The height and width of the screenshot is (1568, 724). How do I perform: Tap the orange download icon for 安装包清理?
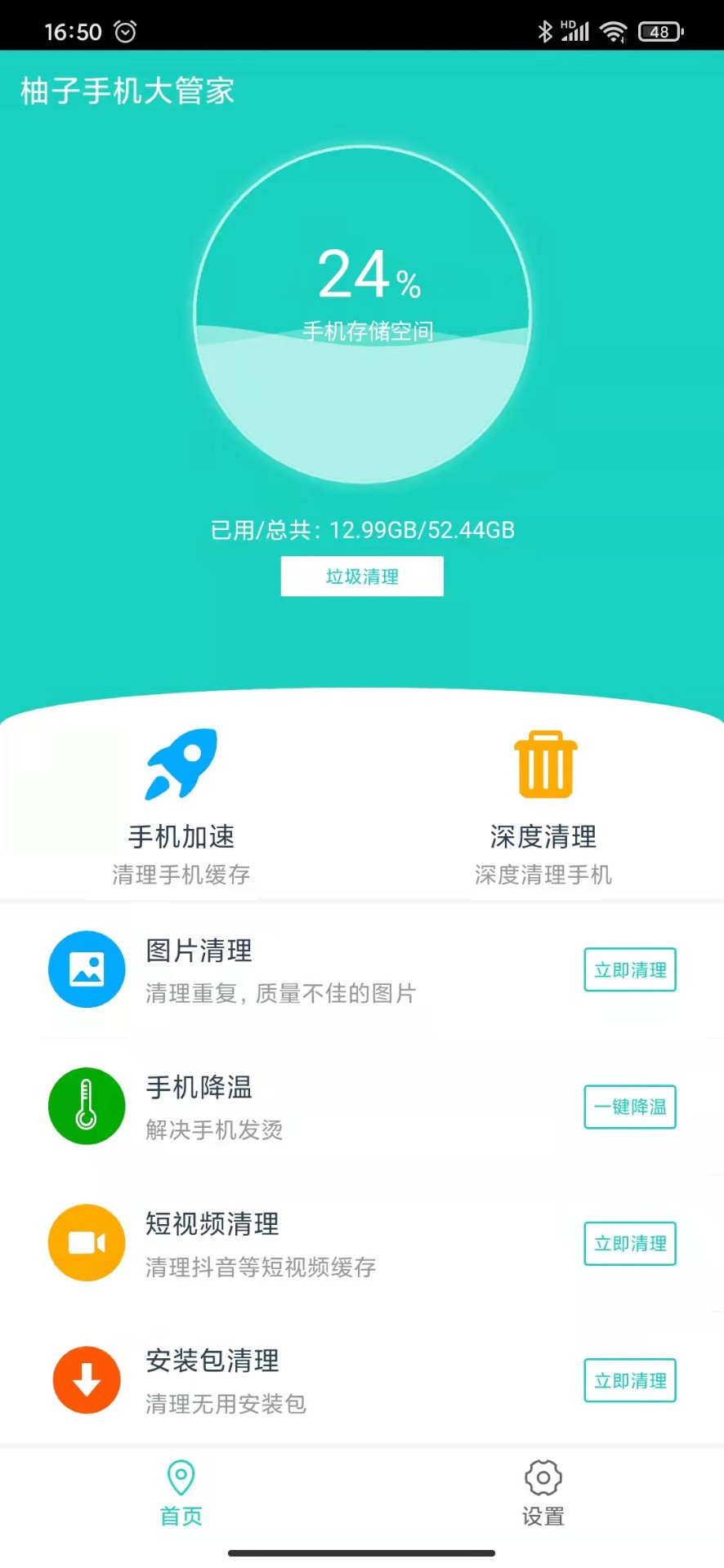[87, 1380]
